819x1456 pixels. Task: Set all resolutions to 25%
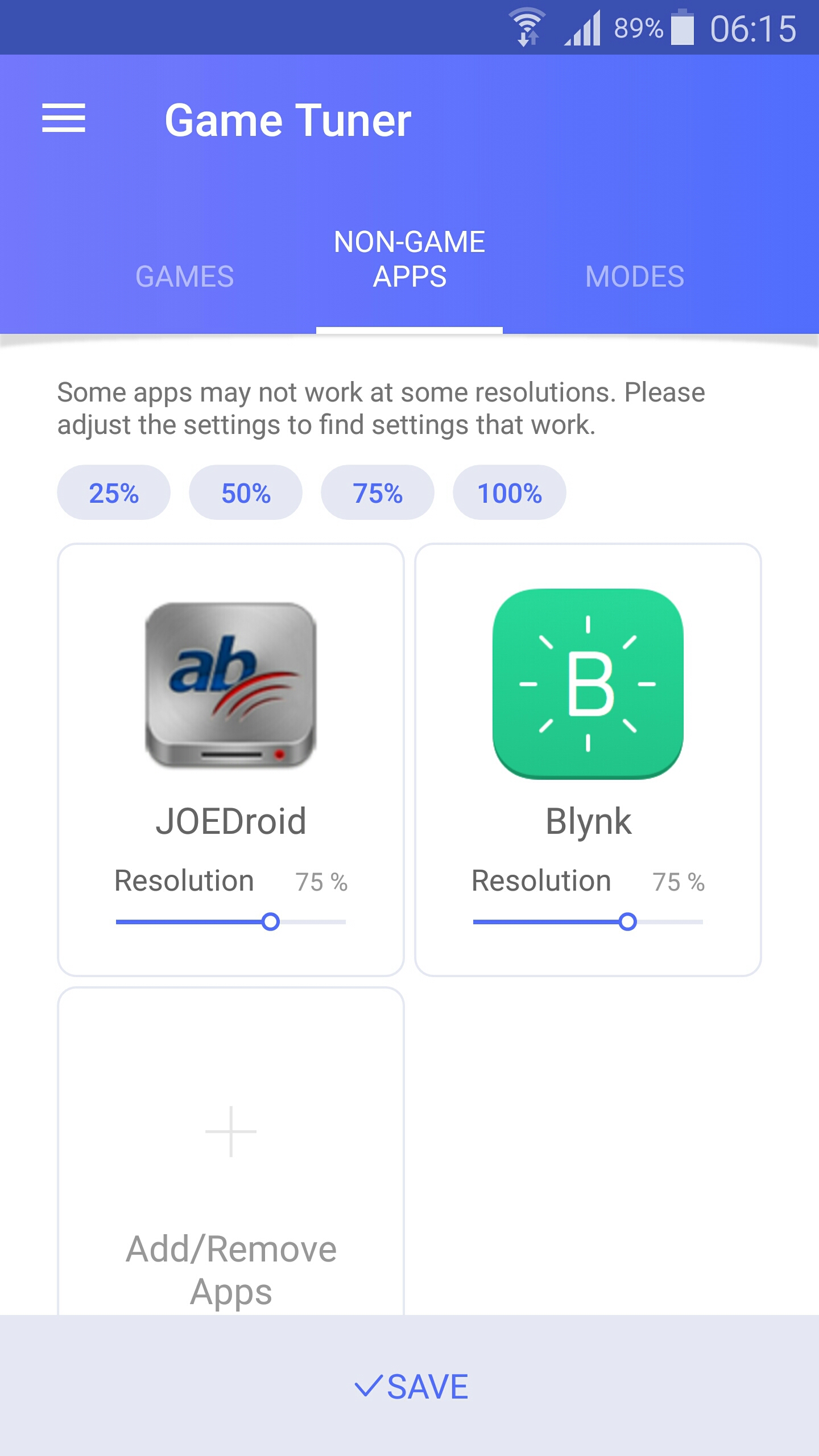click(x=114, y=493)
